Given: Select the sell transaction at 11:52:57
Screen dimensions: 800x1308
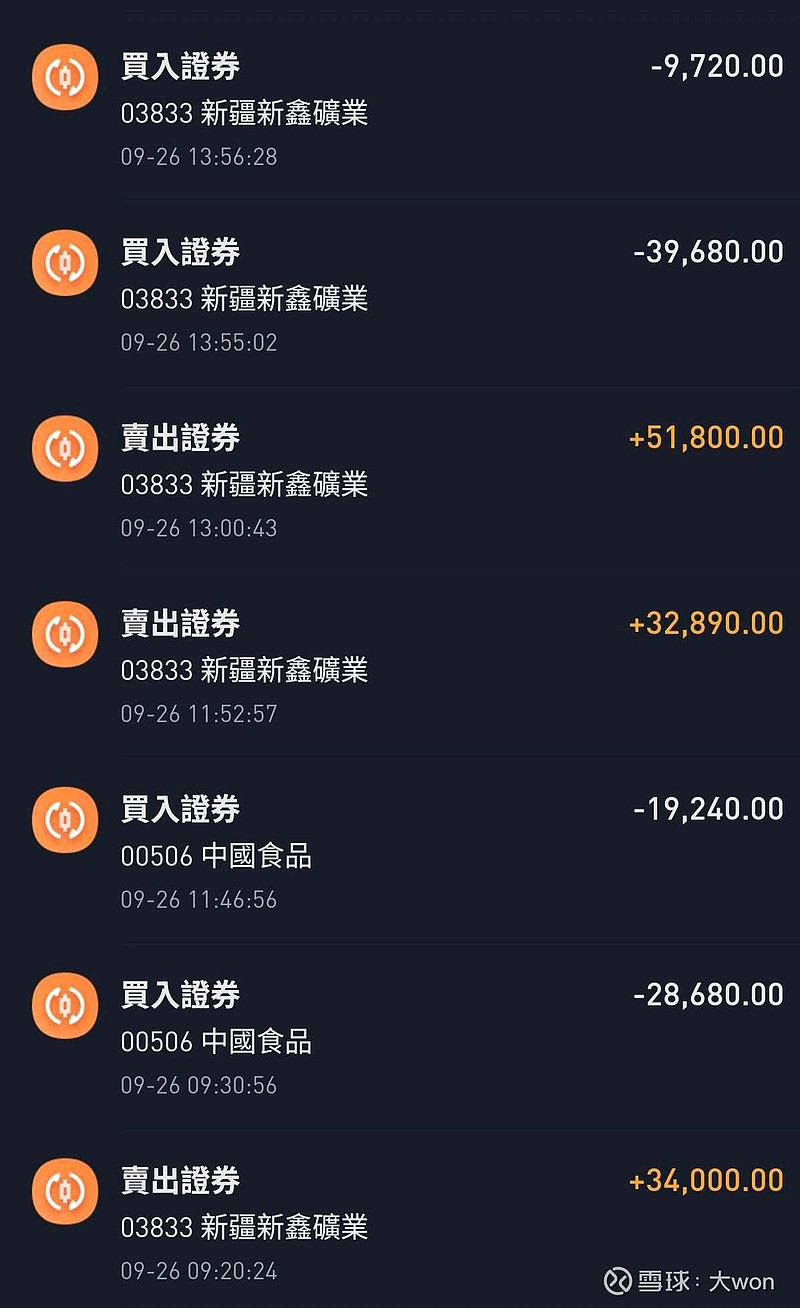Looking at the screenshot, I should (400, 668).
